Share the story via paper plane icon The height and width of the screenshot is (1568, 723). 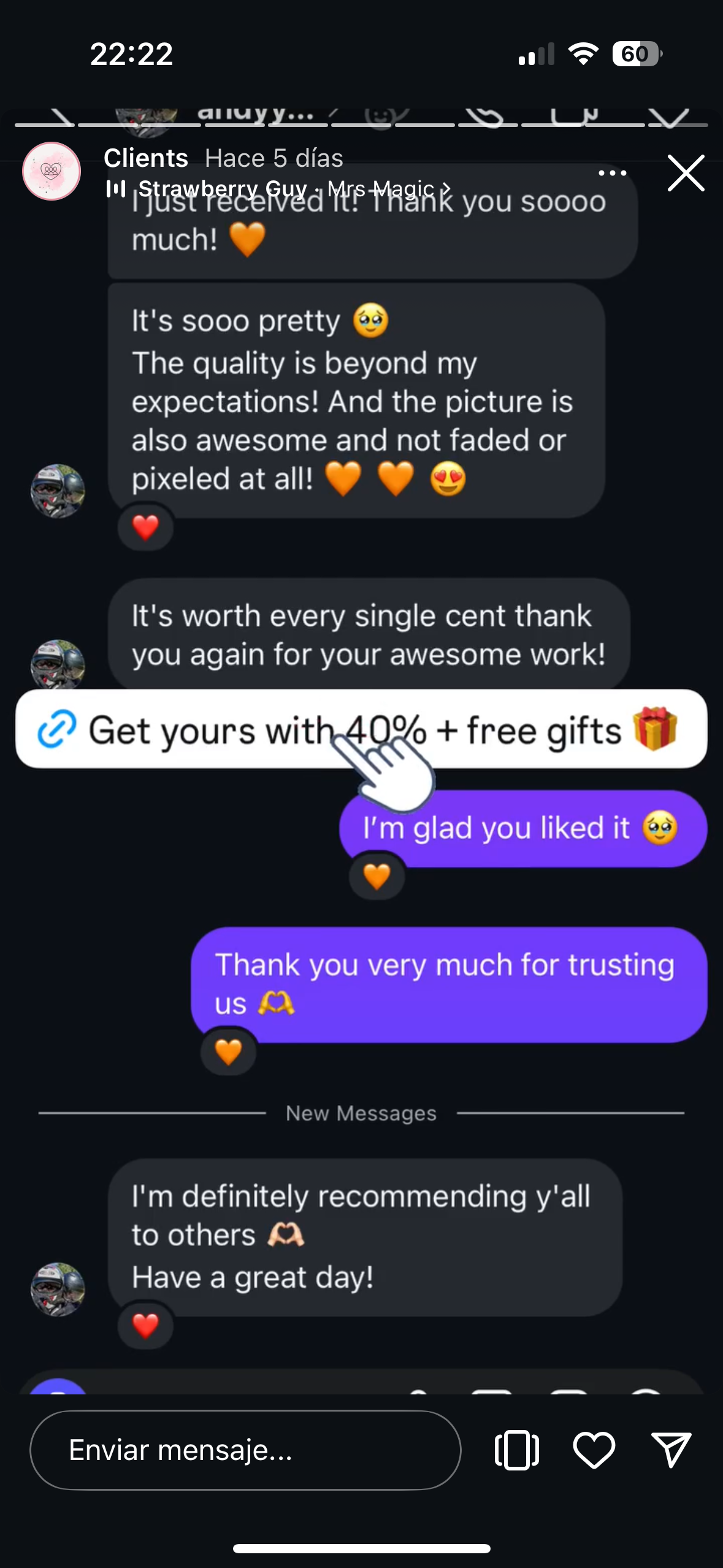click(x=671, y=1450)
